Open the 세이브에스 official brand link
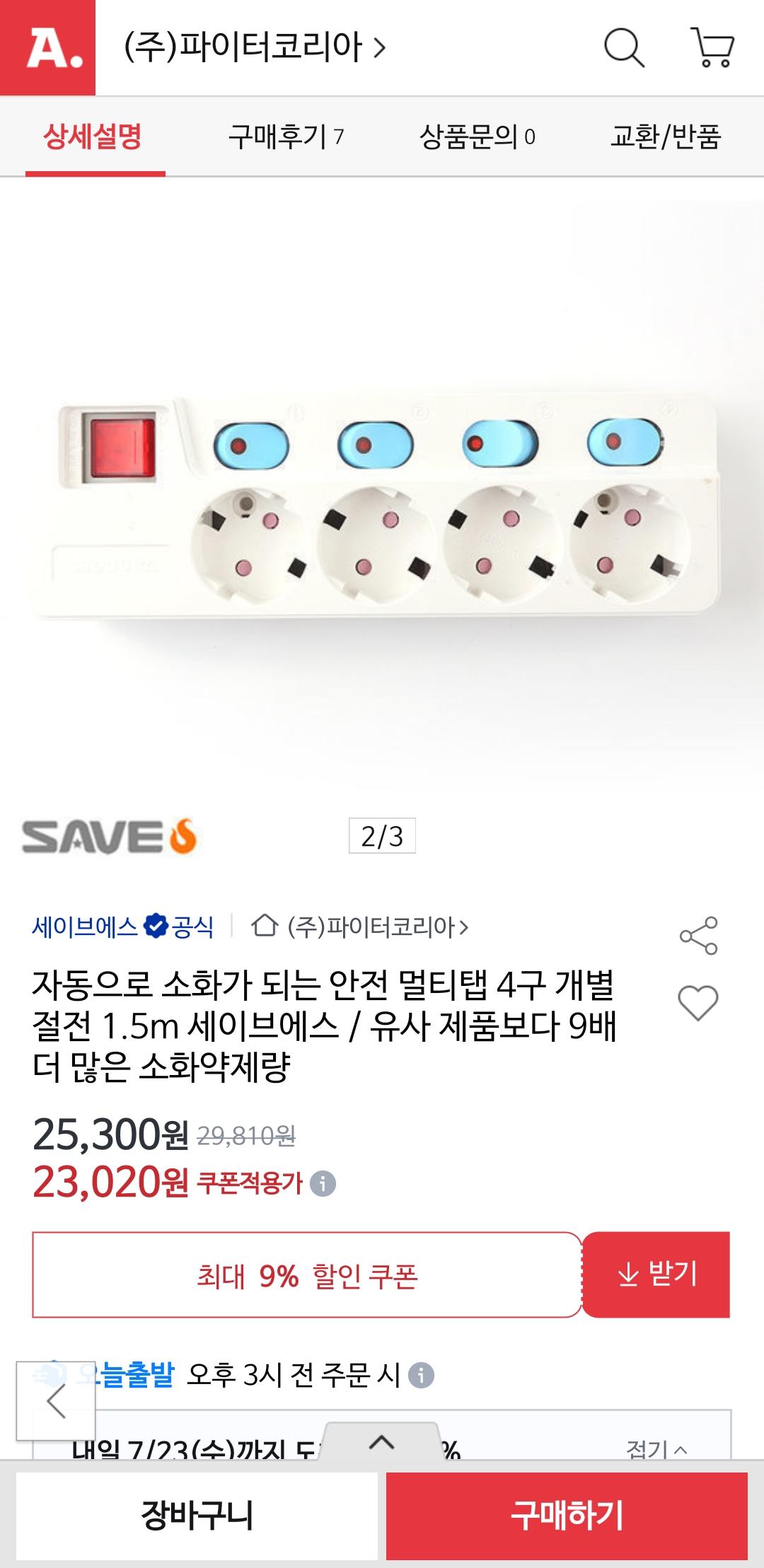Image resolution: width=764 pixels, height=1568 pixels. click(122, 927)
